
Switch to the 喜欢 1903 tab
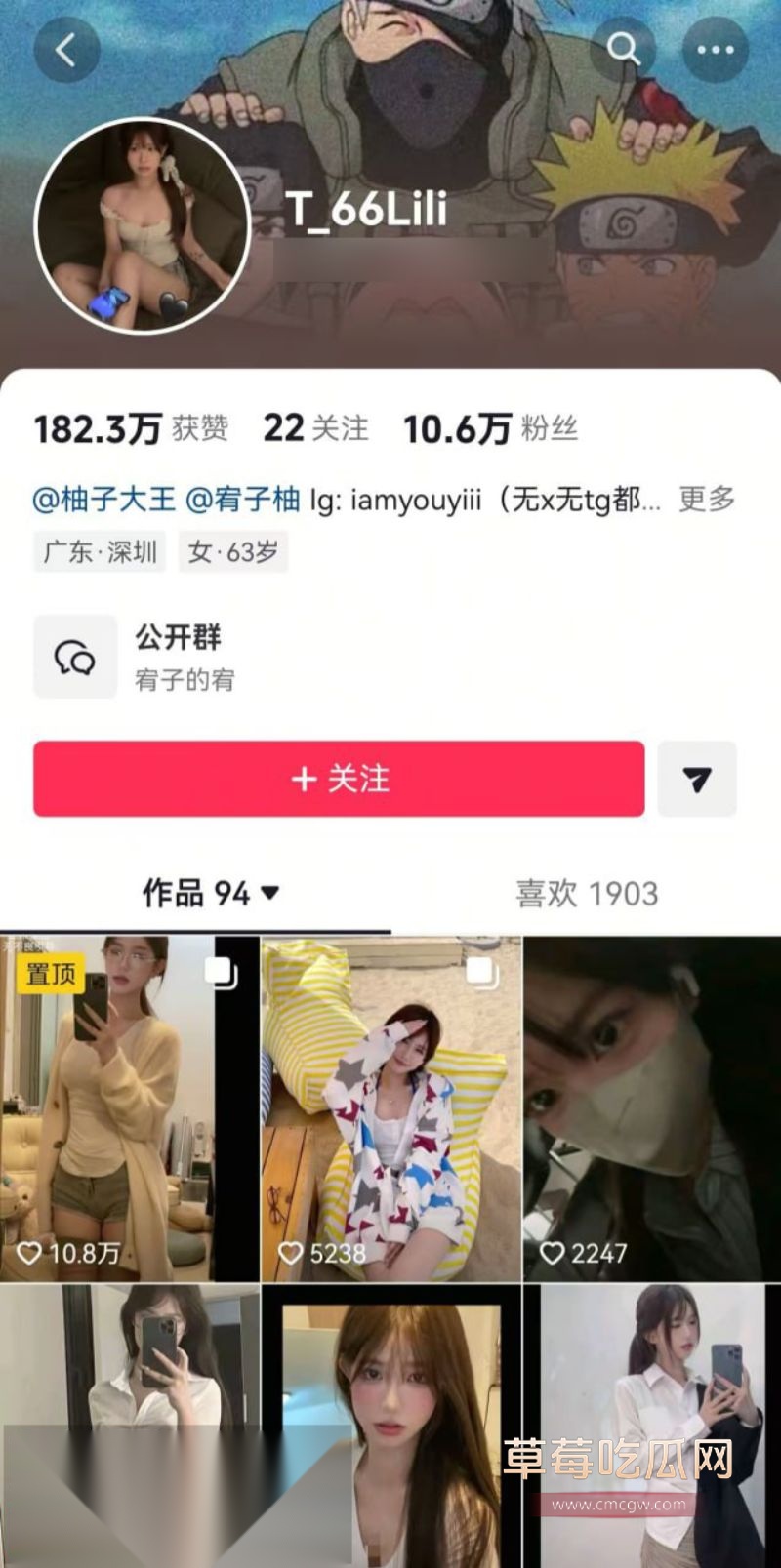coord(587,893)
